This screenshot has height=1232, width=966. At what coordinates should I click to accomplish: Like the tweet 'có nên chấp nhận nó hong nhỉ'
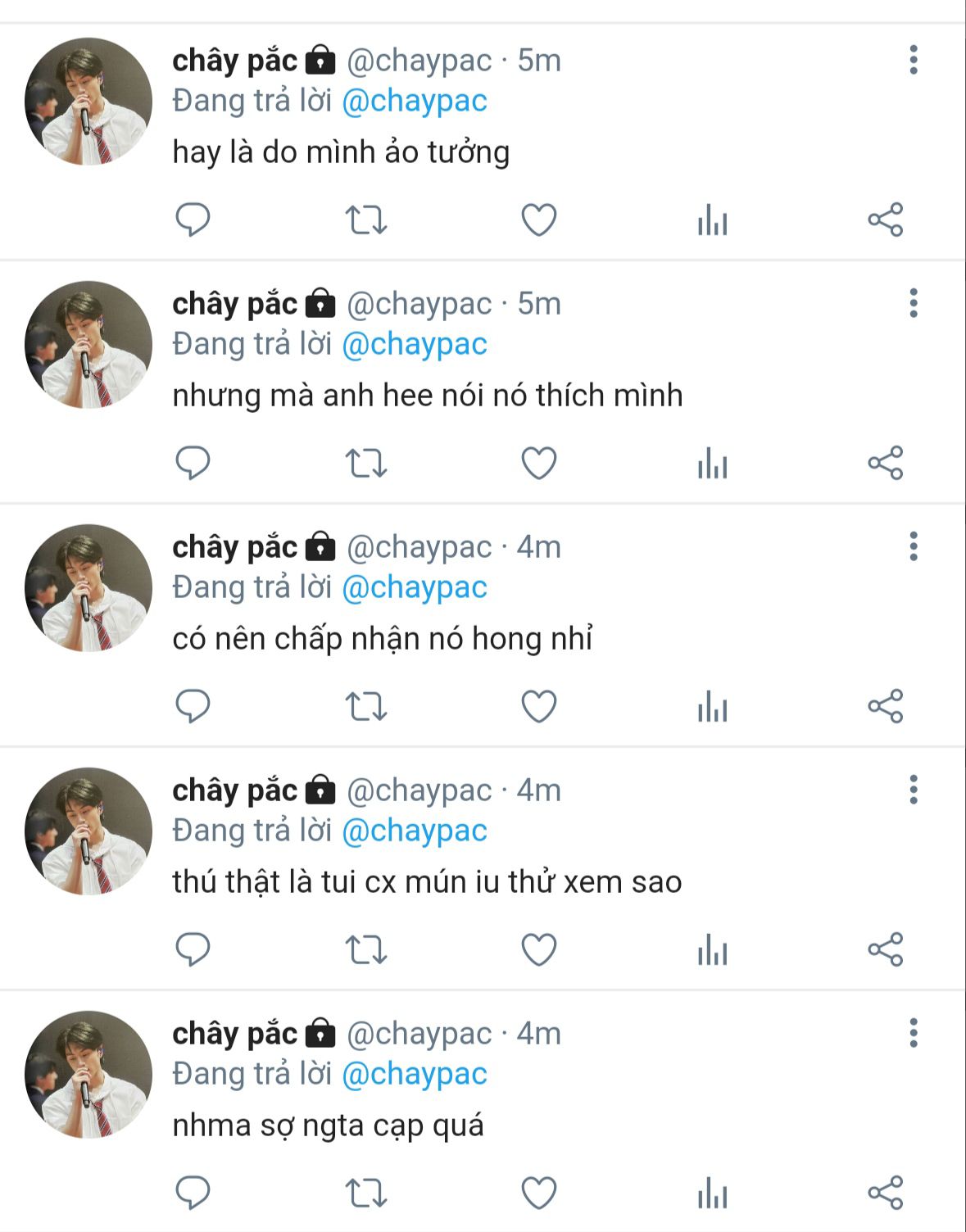pyautogui.click(x=538, y=706)
